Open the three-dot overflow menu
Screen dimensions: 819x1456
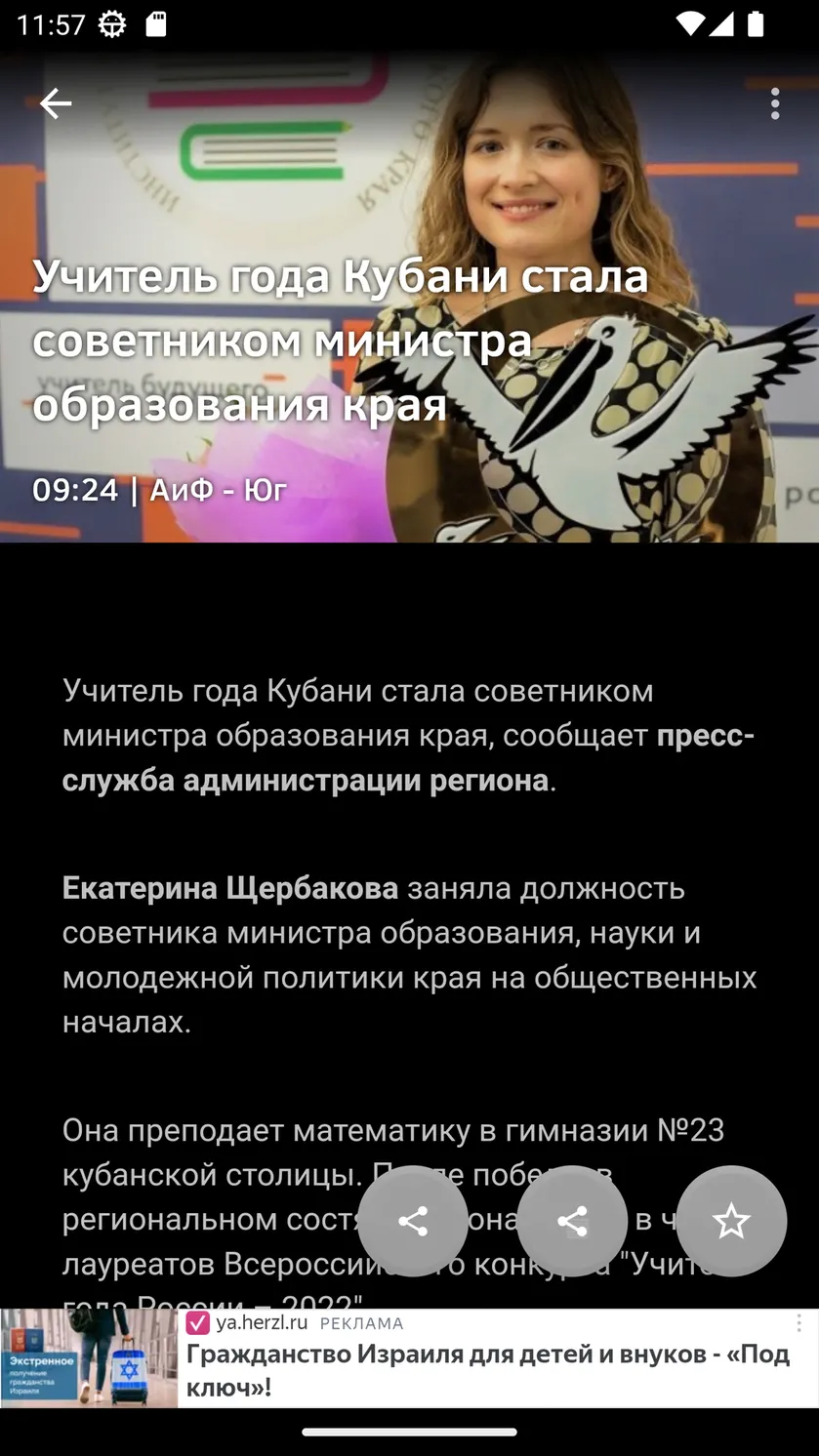tap(775, 103)
